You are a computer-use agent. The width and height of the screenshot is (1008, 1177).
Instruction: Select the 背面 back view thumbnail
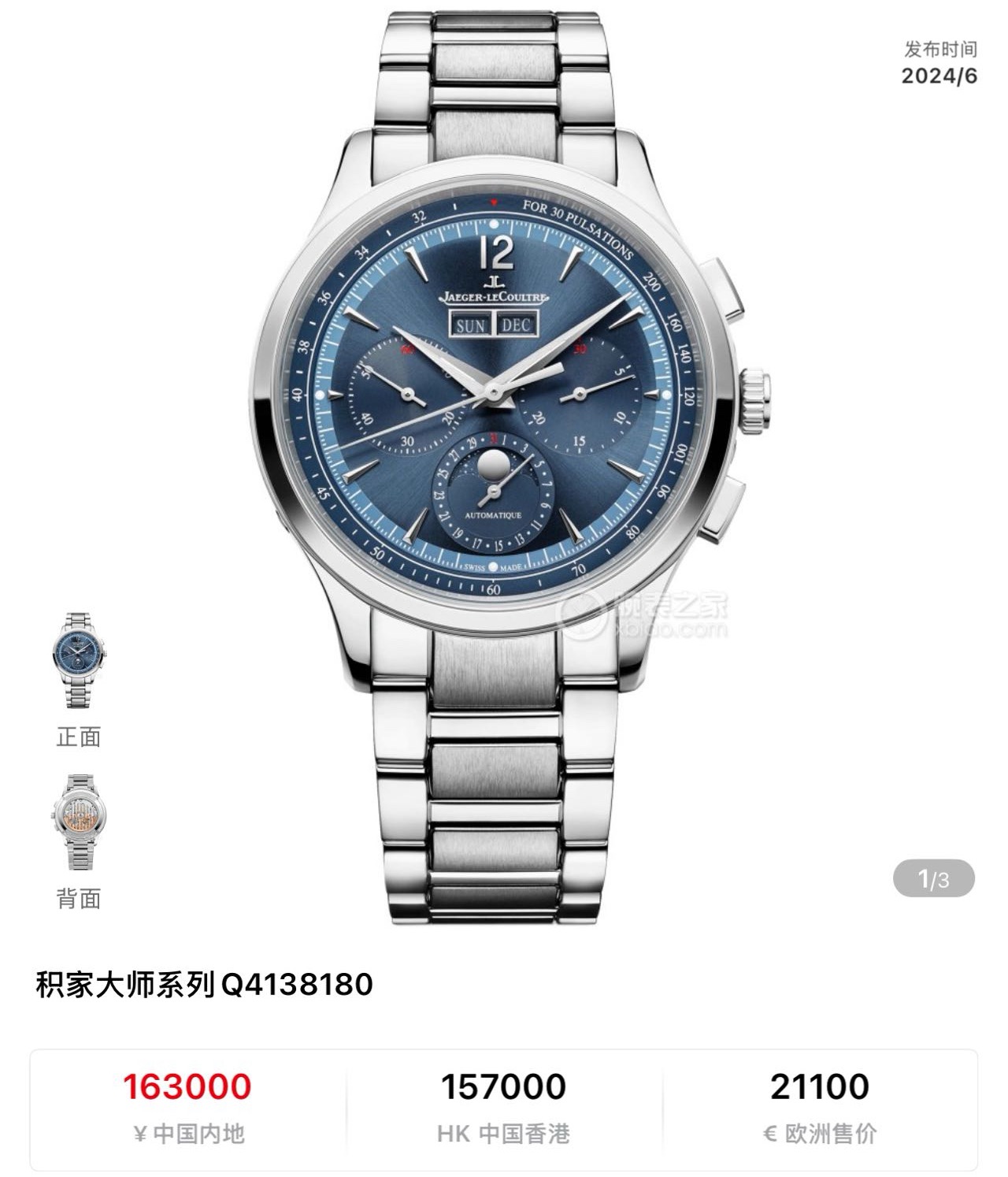(79, 822)
